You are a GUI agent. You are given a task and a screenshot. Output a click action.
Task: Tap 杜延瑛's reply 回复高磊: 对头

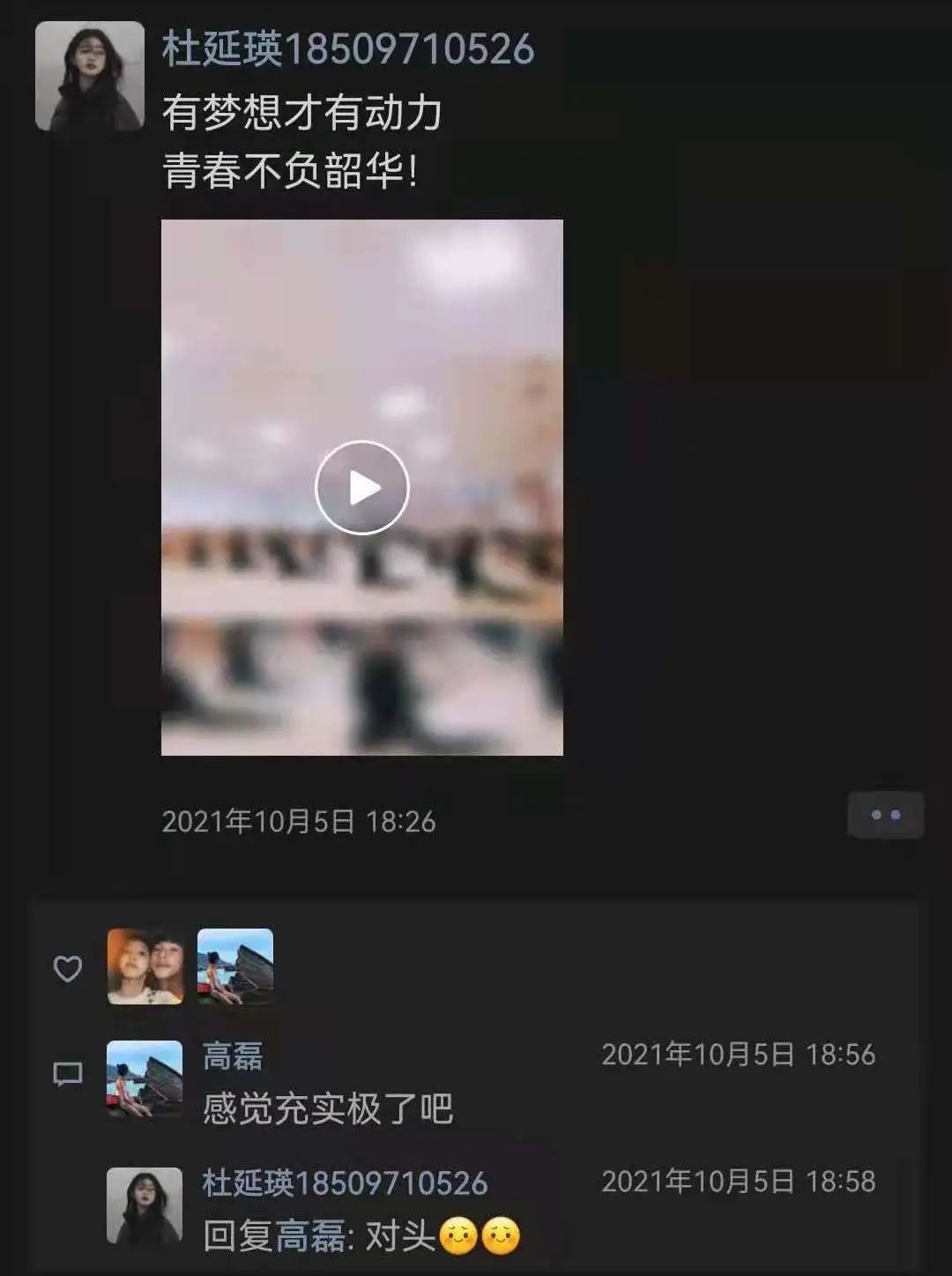pos(361,1235)
